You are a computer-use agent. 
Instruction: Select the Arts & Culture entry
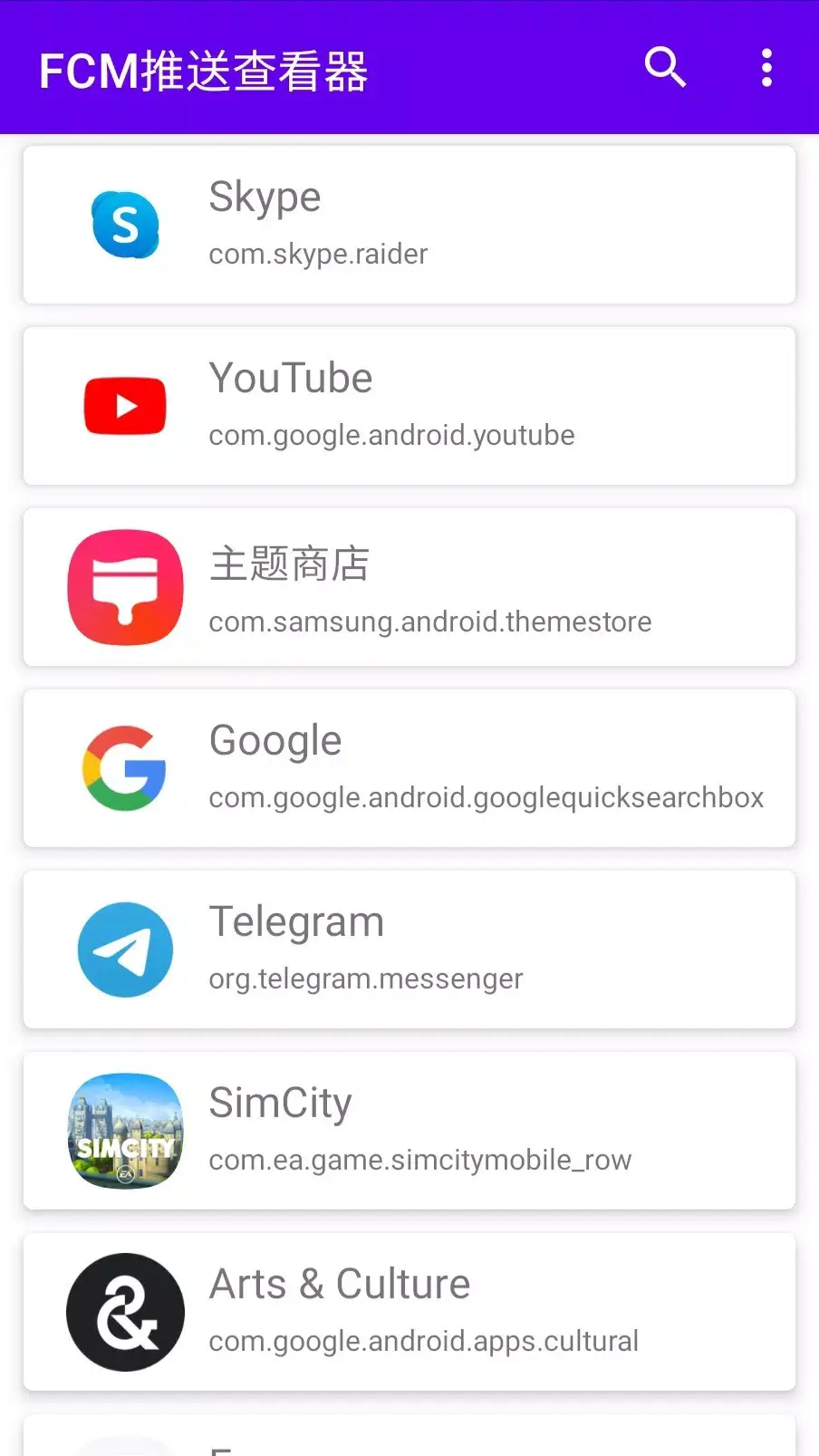409,1312
